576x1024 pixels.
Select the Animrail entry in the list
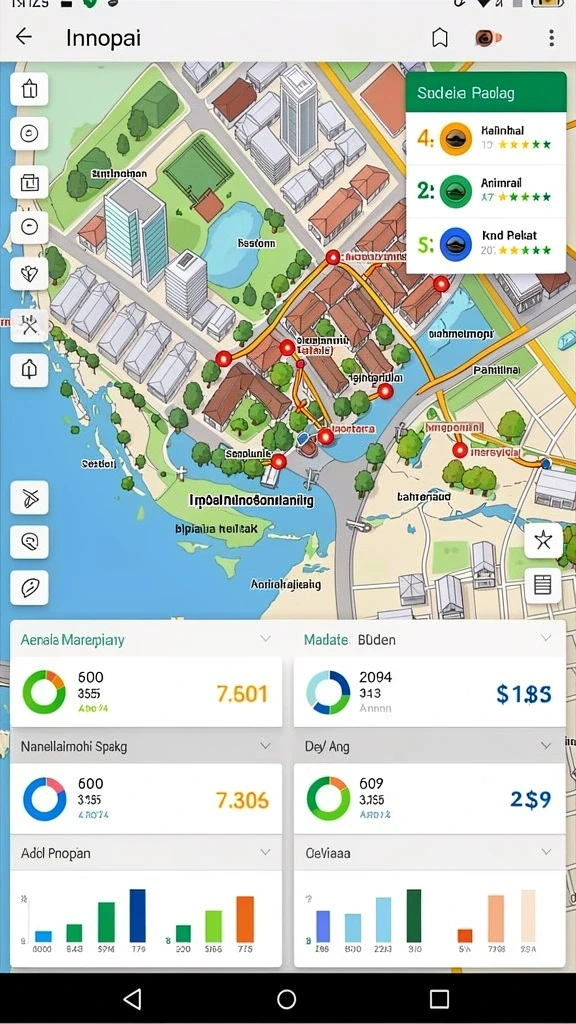486,191
